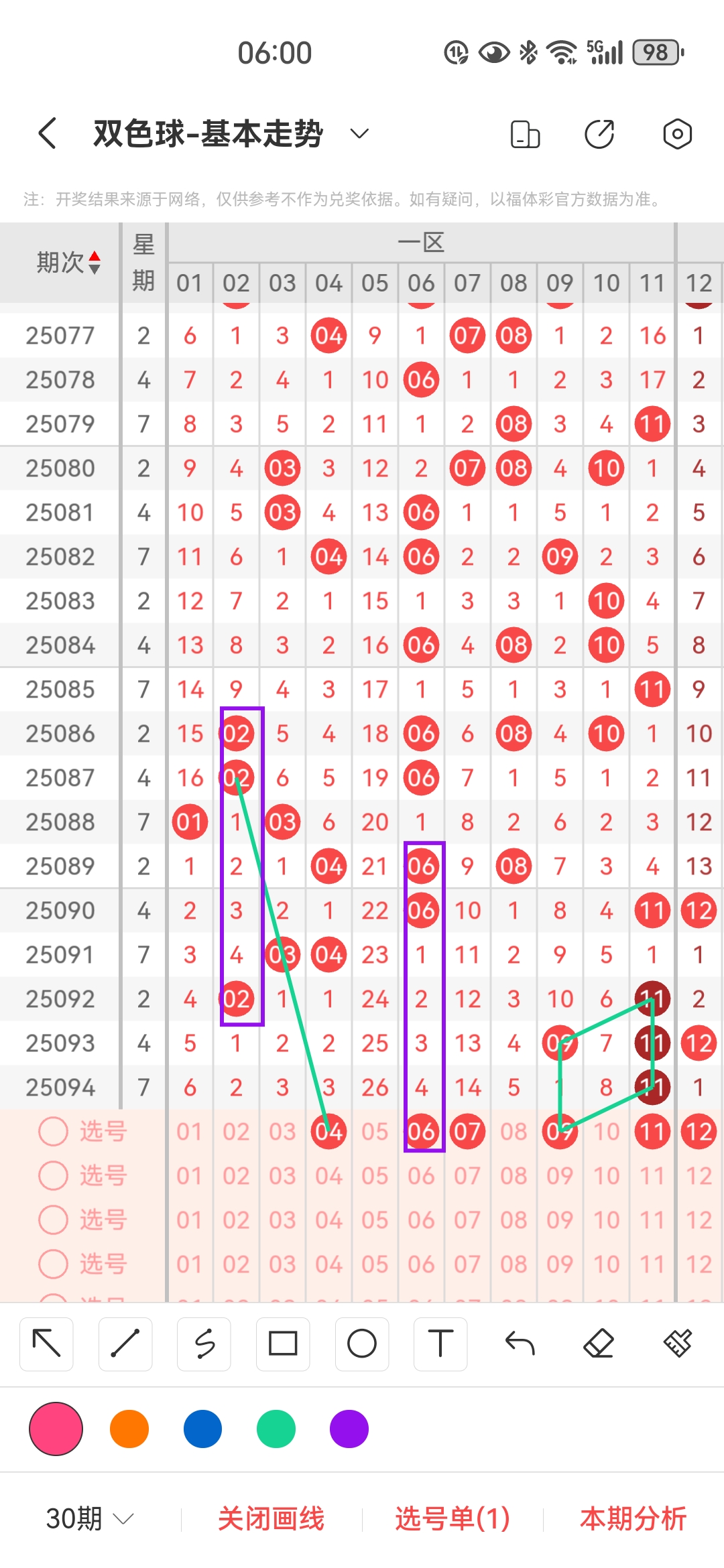
Task: Select the arrow drawing tool
Action: pyautogui.click(x=46, y=1344)
